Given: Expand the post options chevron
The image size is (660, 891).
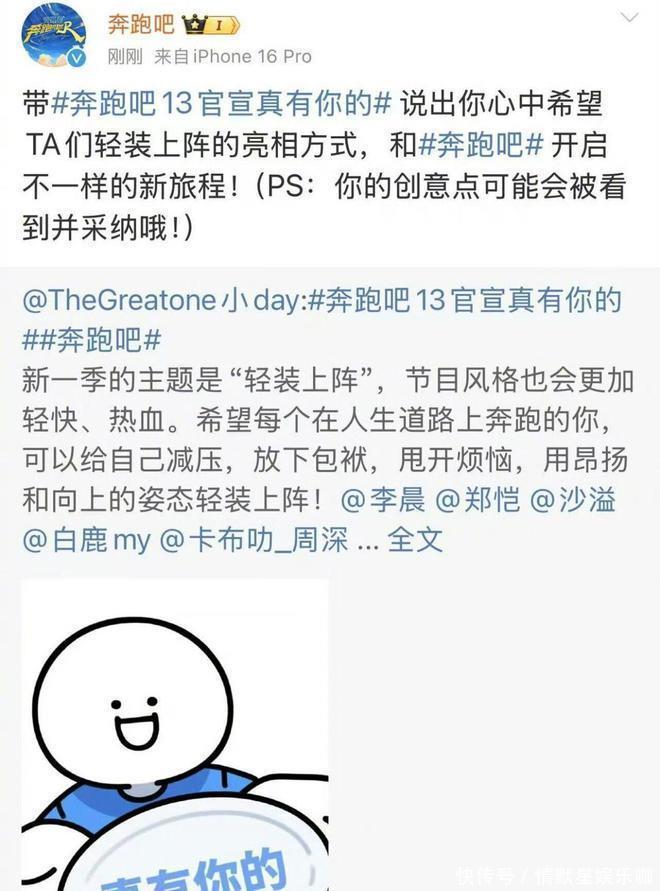Looking at the screenshot, I should [x=629, y=18].
